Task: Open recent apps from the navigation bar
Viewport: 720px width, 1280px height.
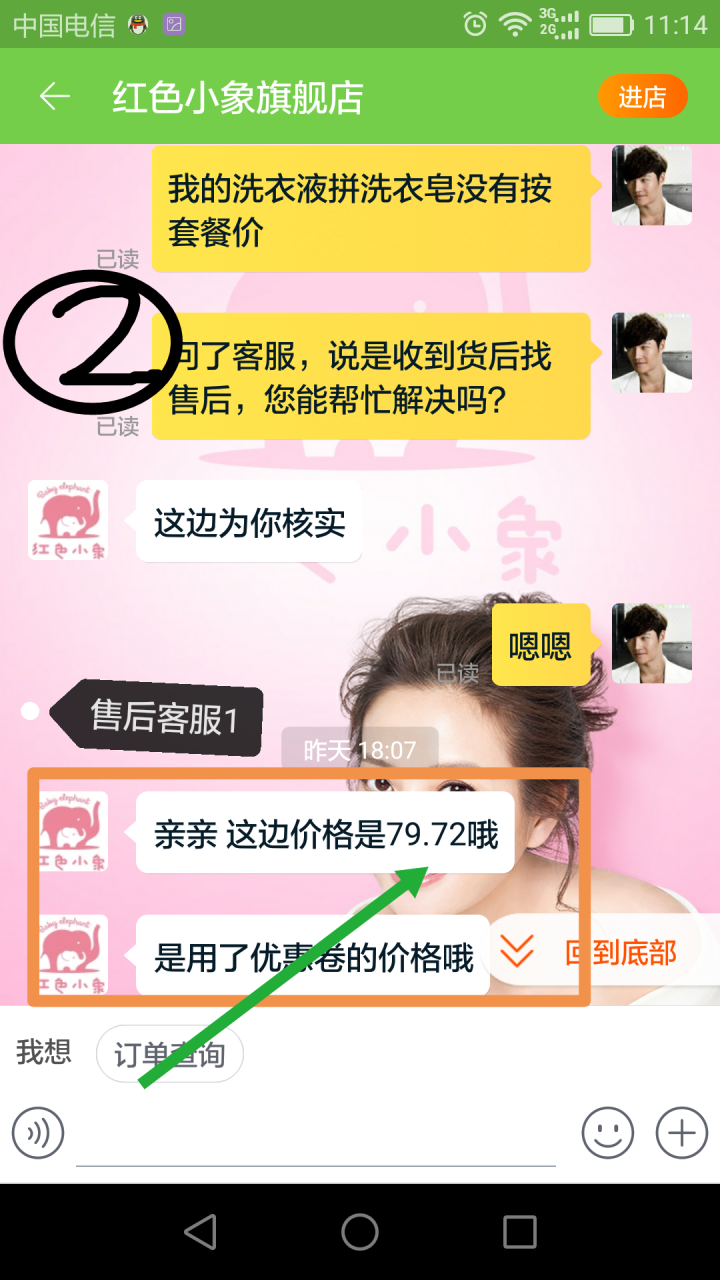Action: coord(520,1232)
